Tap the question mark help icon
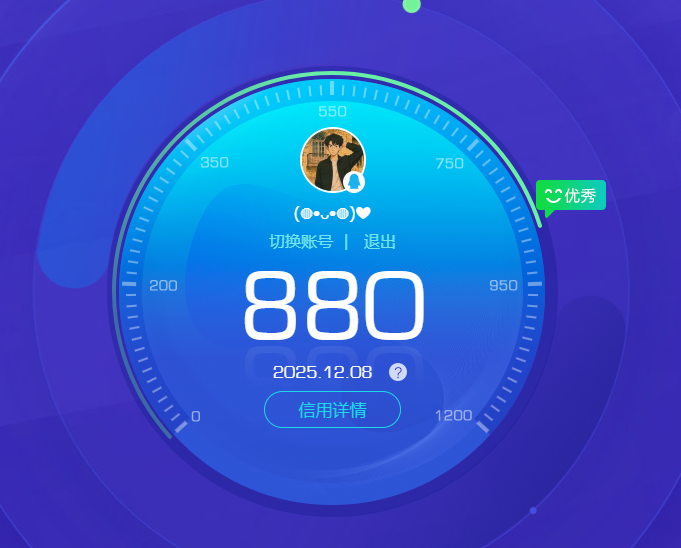 pyautogui.click(x=398, y=372)
